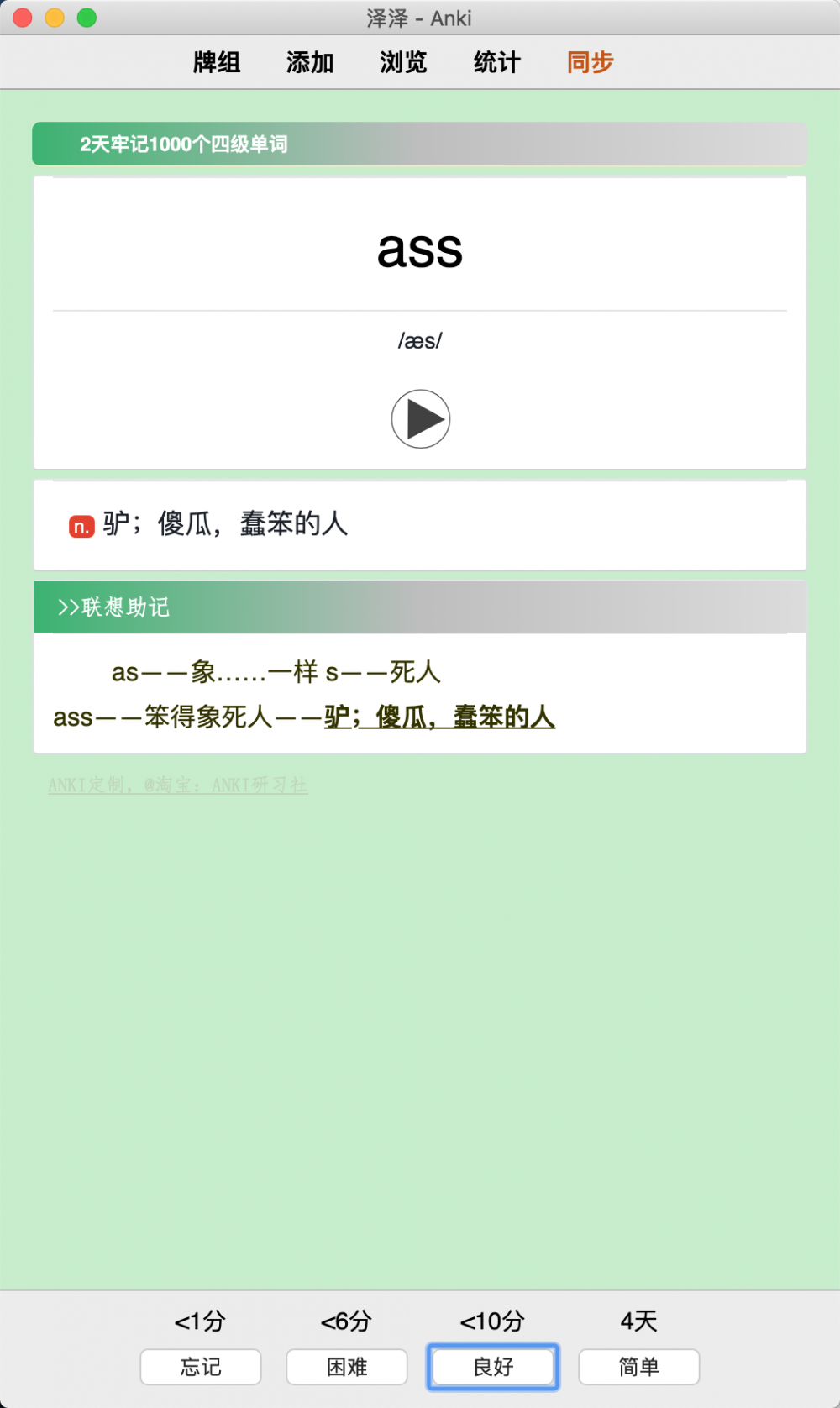Open the 浏览 card browser
Viewport: 840px width, 1408px height.
click(403, 62)
